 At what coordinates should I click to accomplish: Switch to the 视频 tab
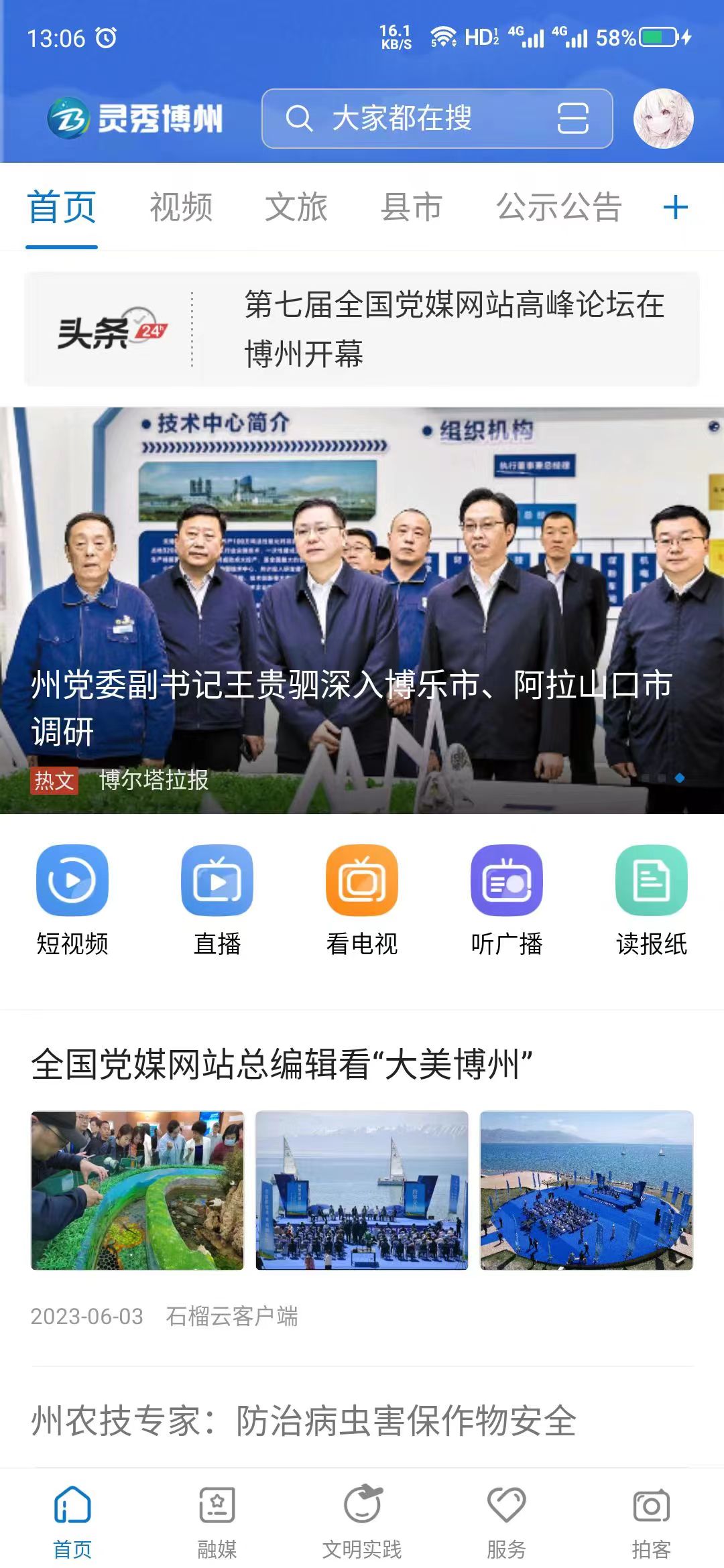click(182, 208)
